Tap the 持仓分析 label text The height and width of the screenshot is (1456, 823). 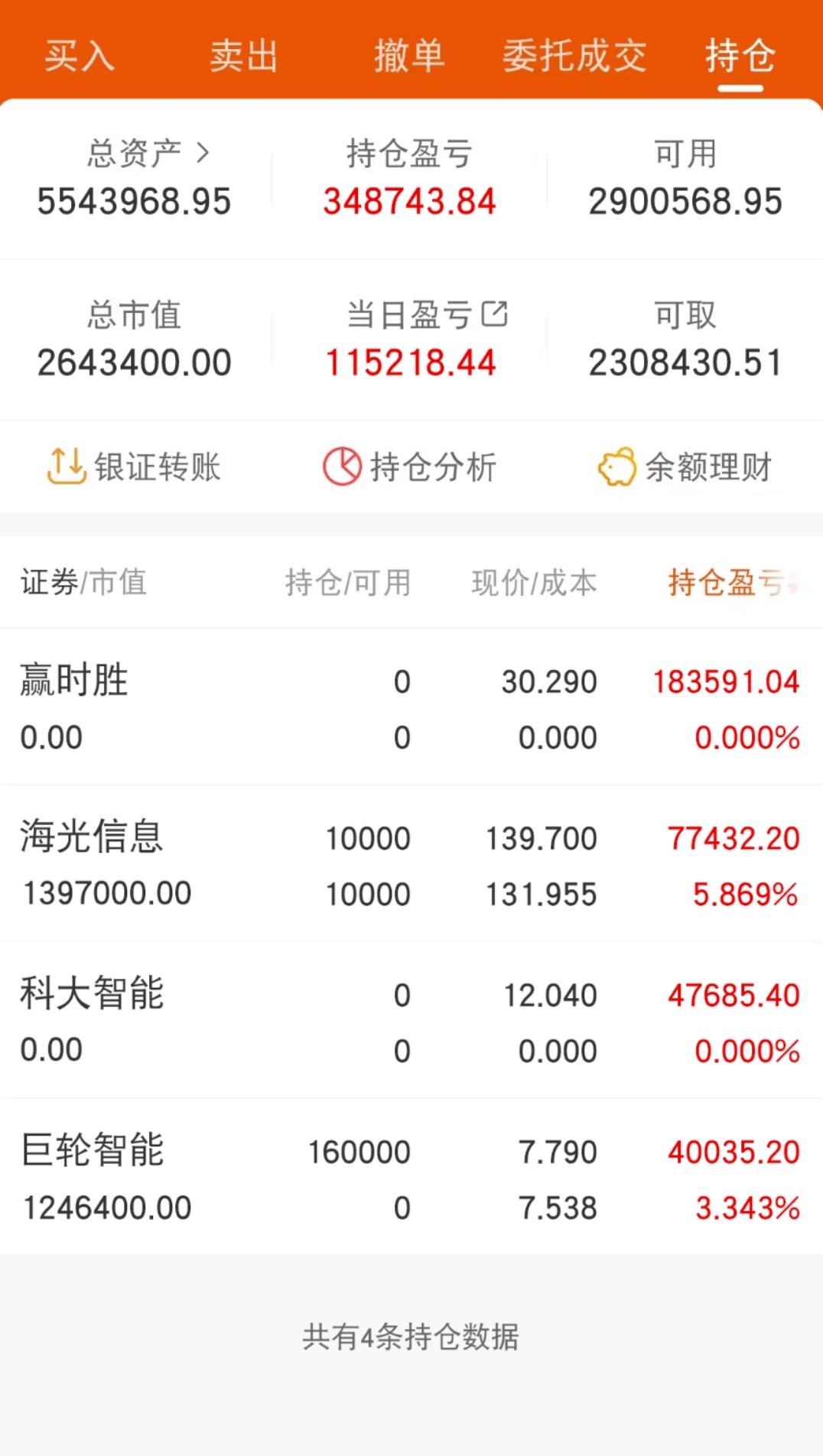point(432,467)
